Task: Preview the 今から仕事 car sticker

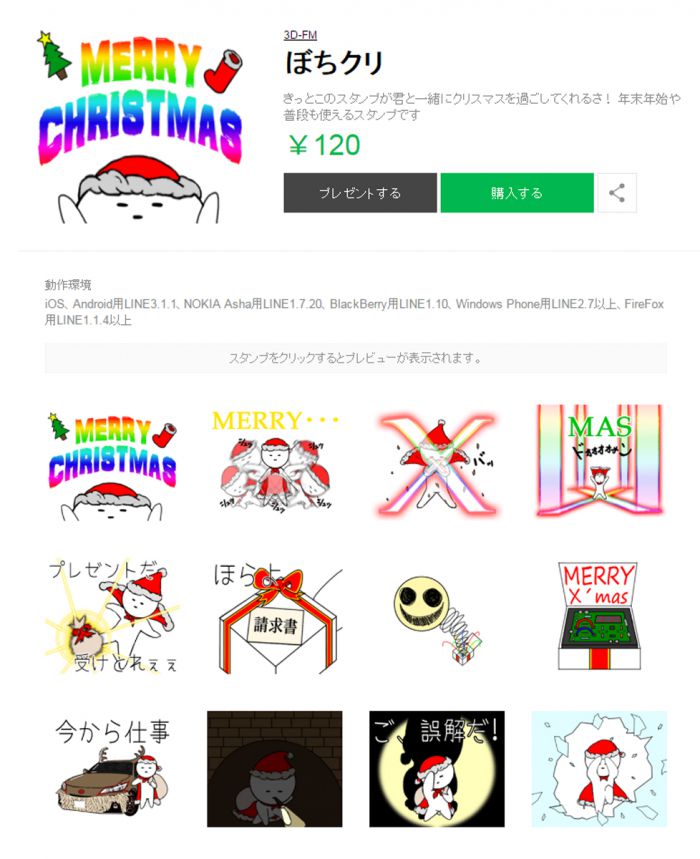Action: pos(113,768)
